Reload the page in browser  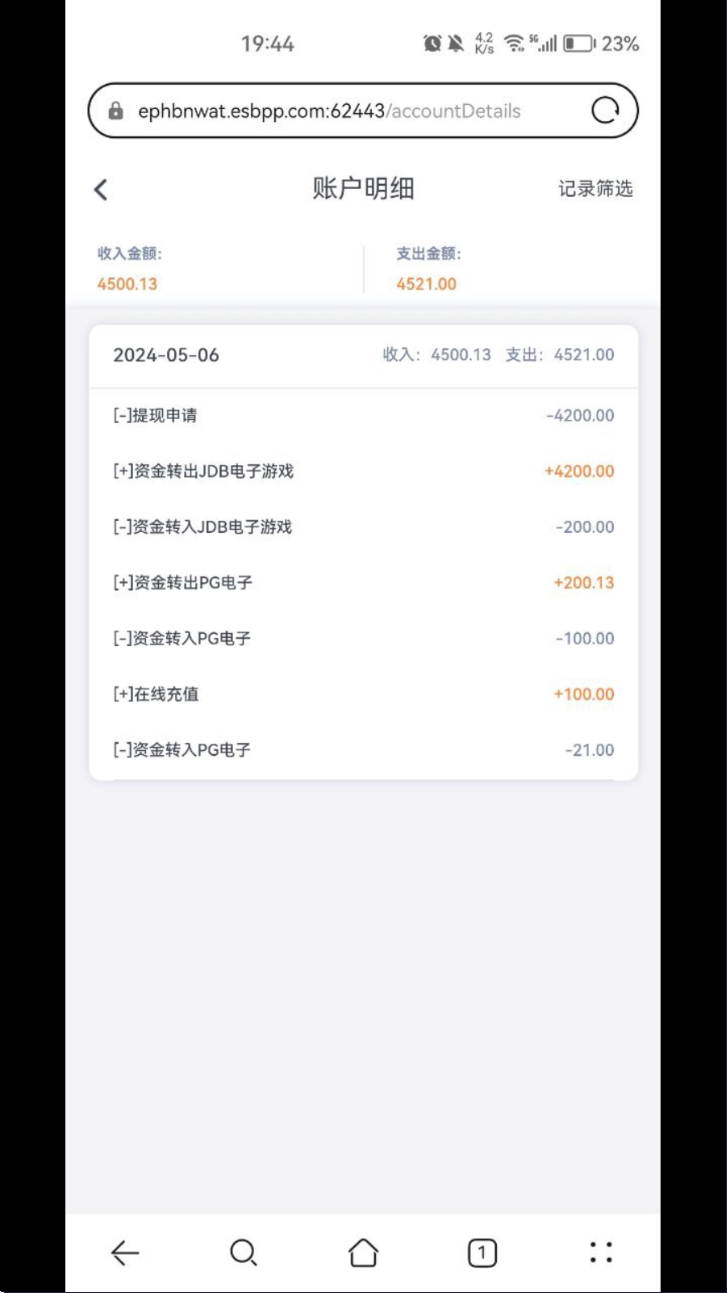[605, 111]
